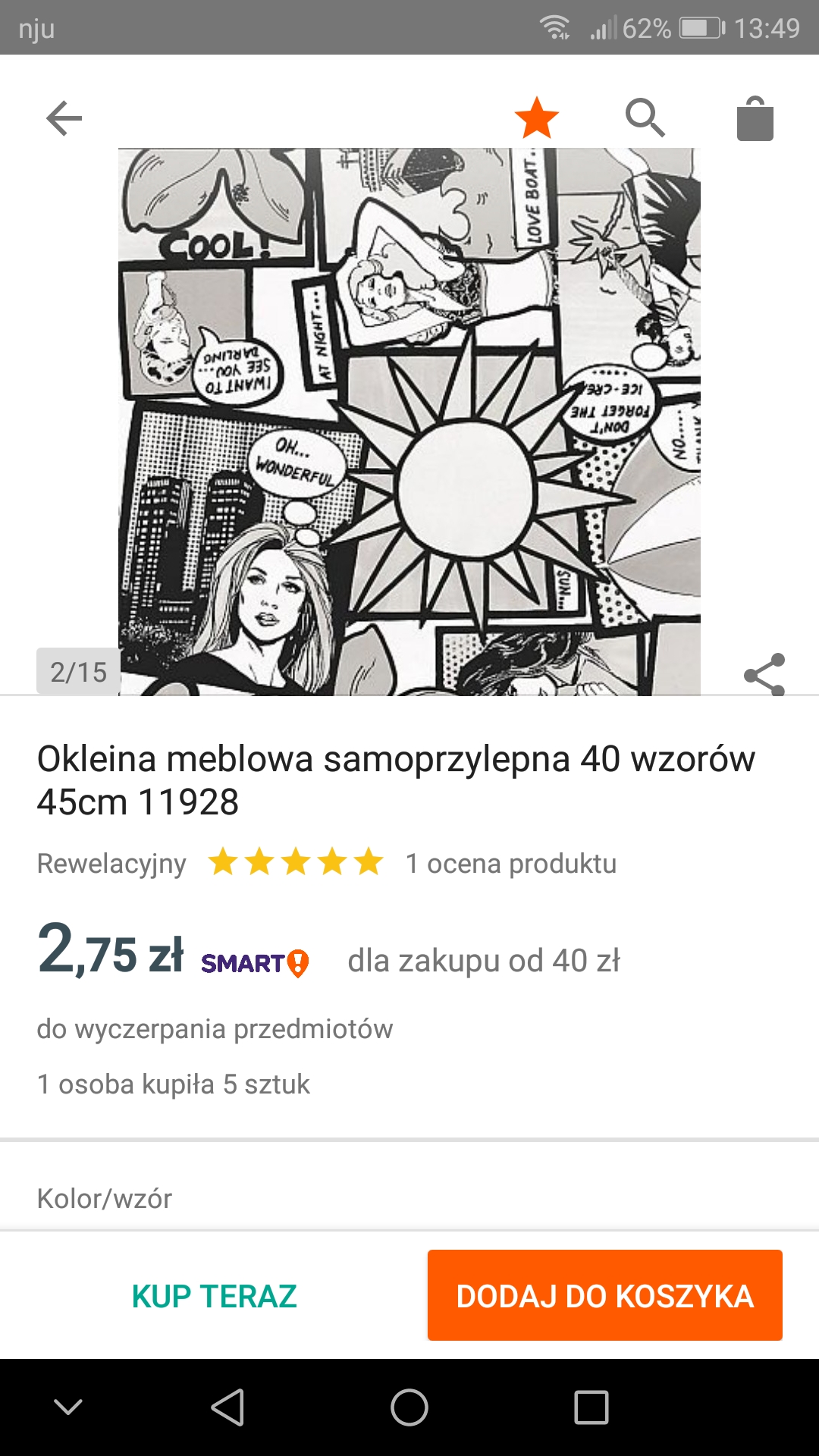Open the search magnifier icon
The width and height of the screenshot is (819, 1456).
point(645,118)
